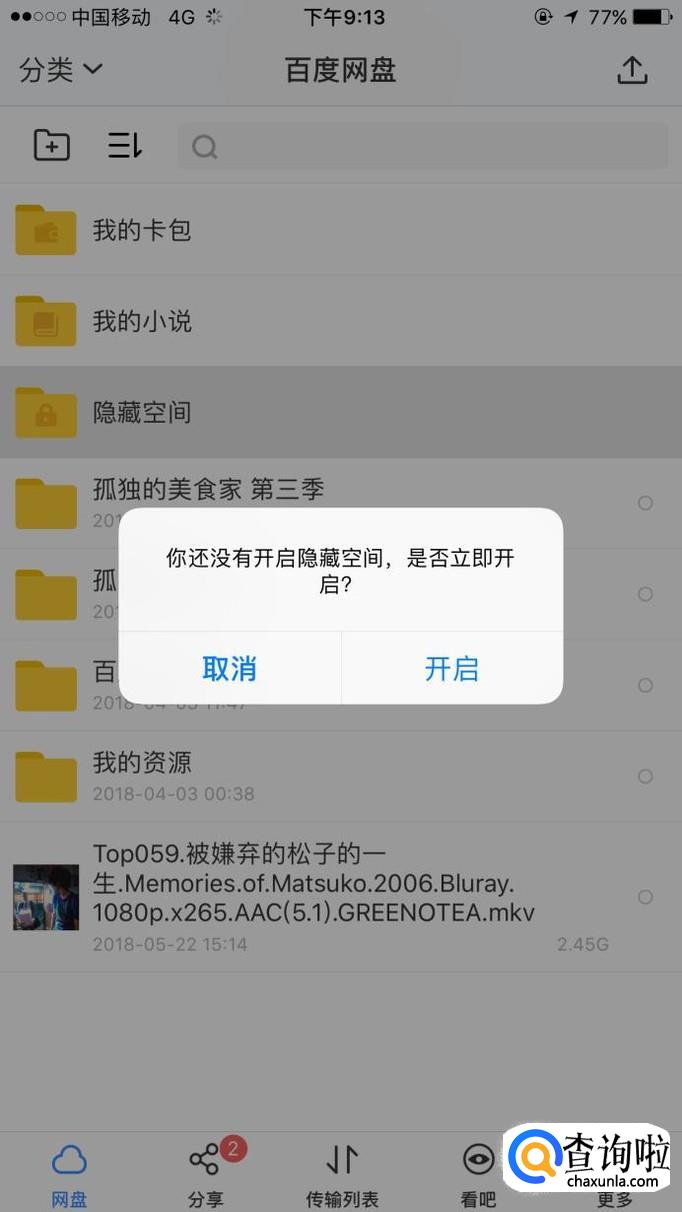Screen dimensions: 682x1212
Task: Switch to the 看吧 tab
Action: point(478,1173)
